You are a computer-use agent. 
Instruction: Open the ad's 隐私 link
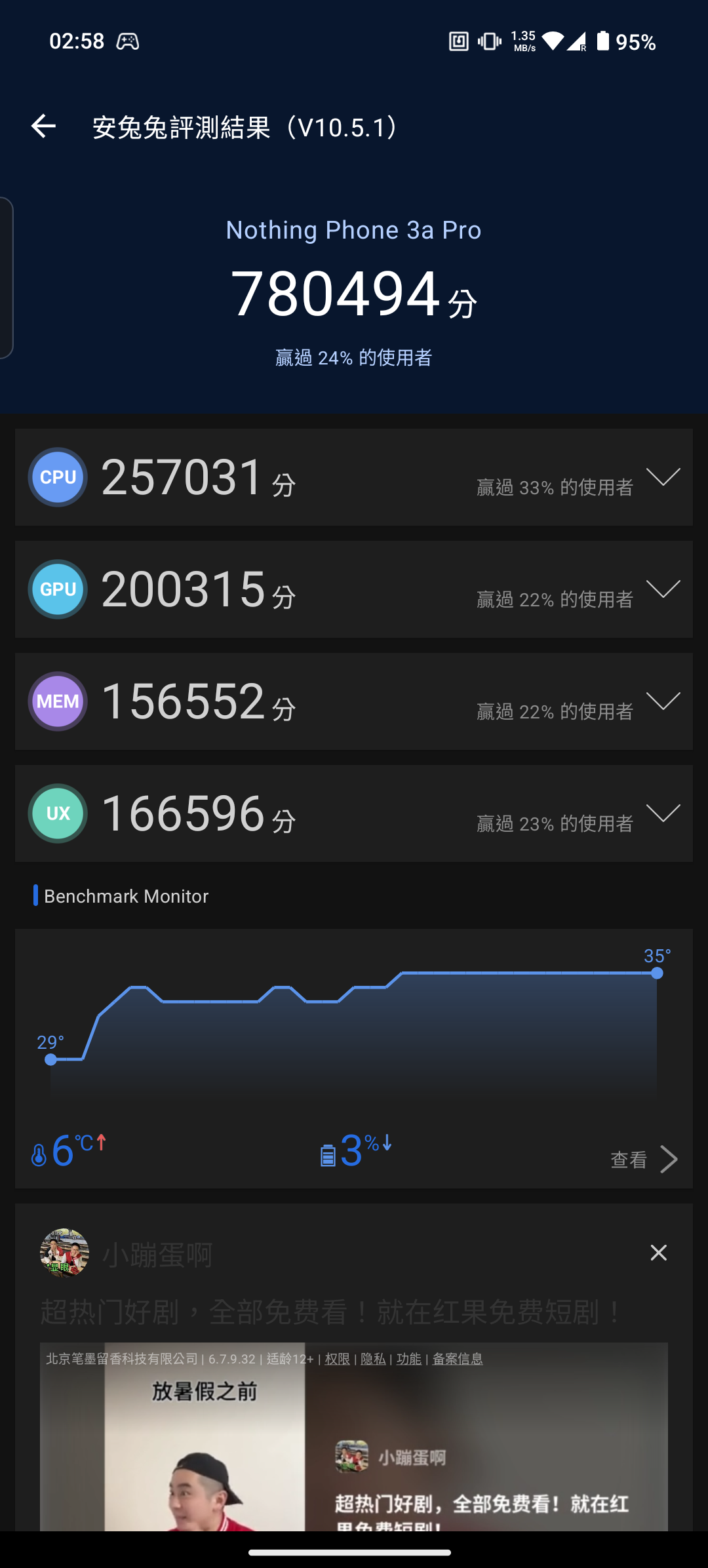pyautogui.click(x=373, y=1359)
